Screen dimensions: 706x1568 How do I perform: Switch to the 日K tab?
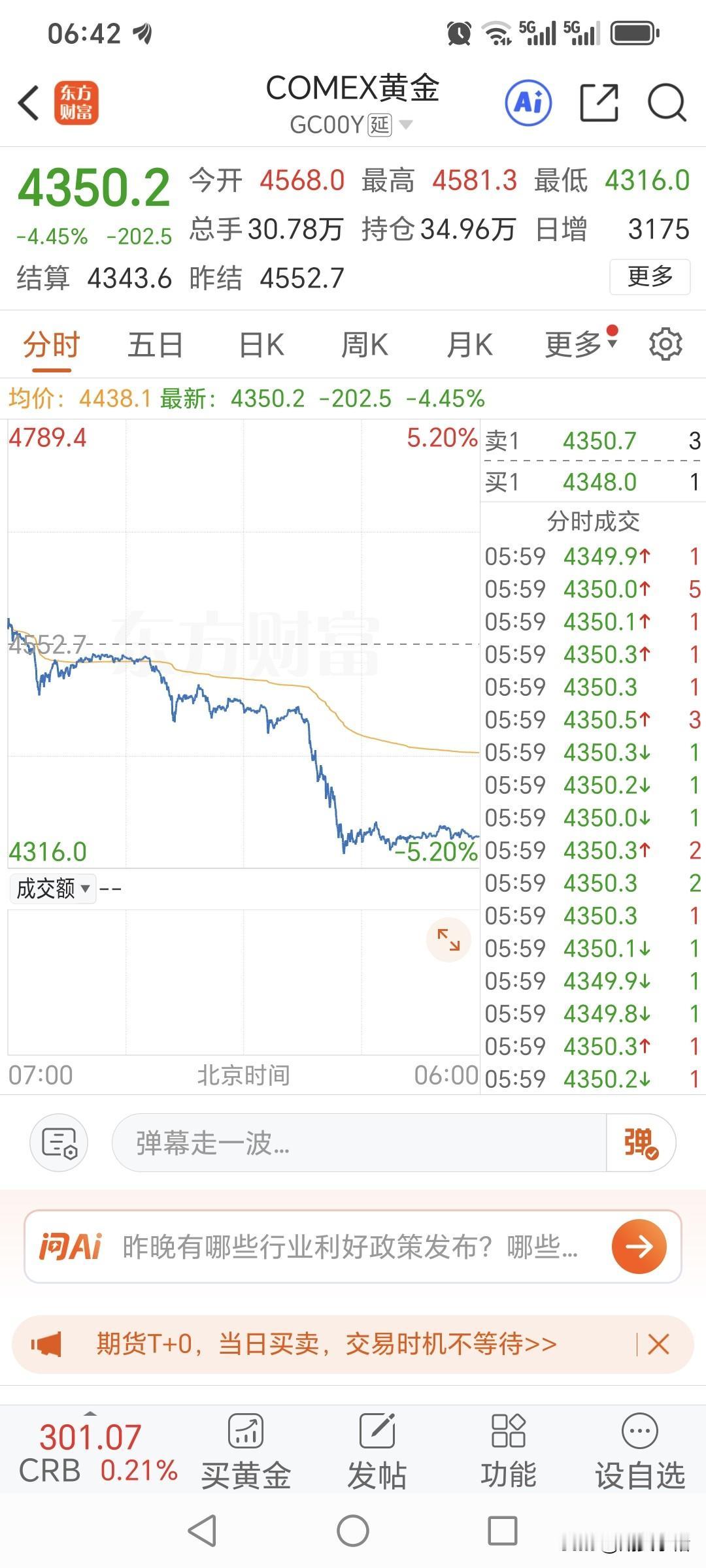pyautogui.click(x=259, y=343)
